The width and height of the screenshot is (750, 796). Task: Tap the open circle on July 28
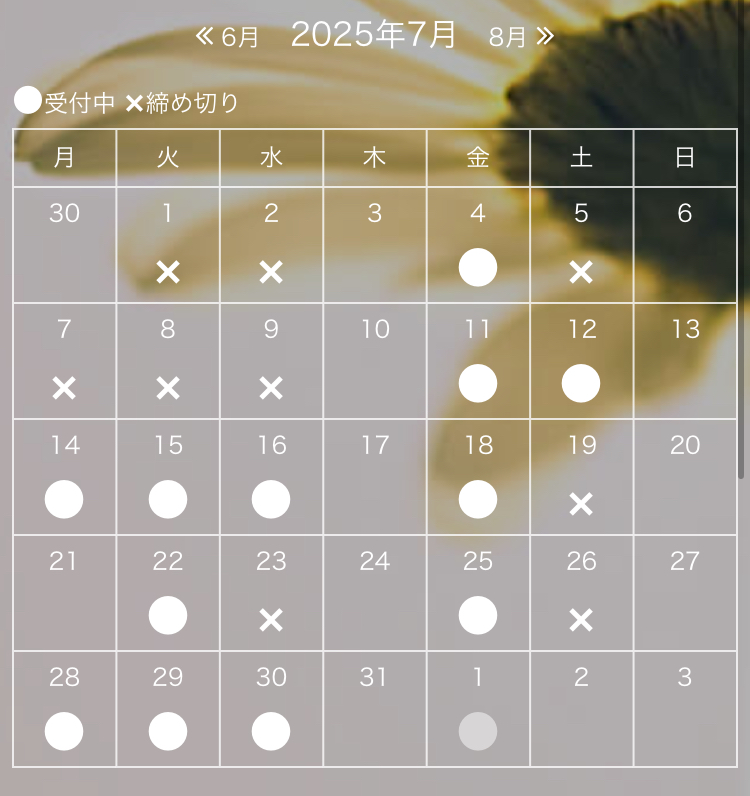[x=64, y=732]
